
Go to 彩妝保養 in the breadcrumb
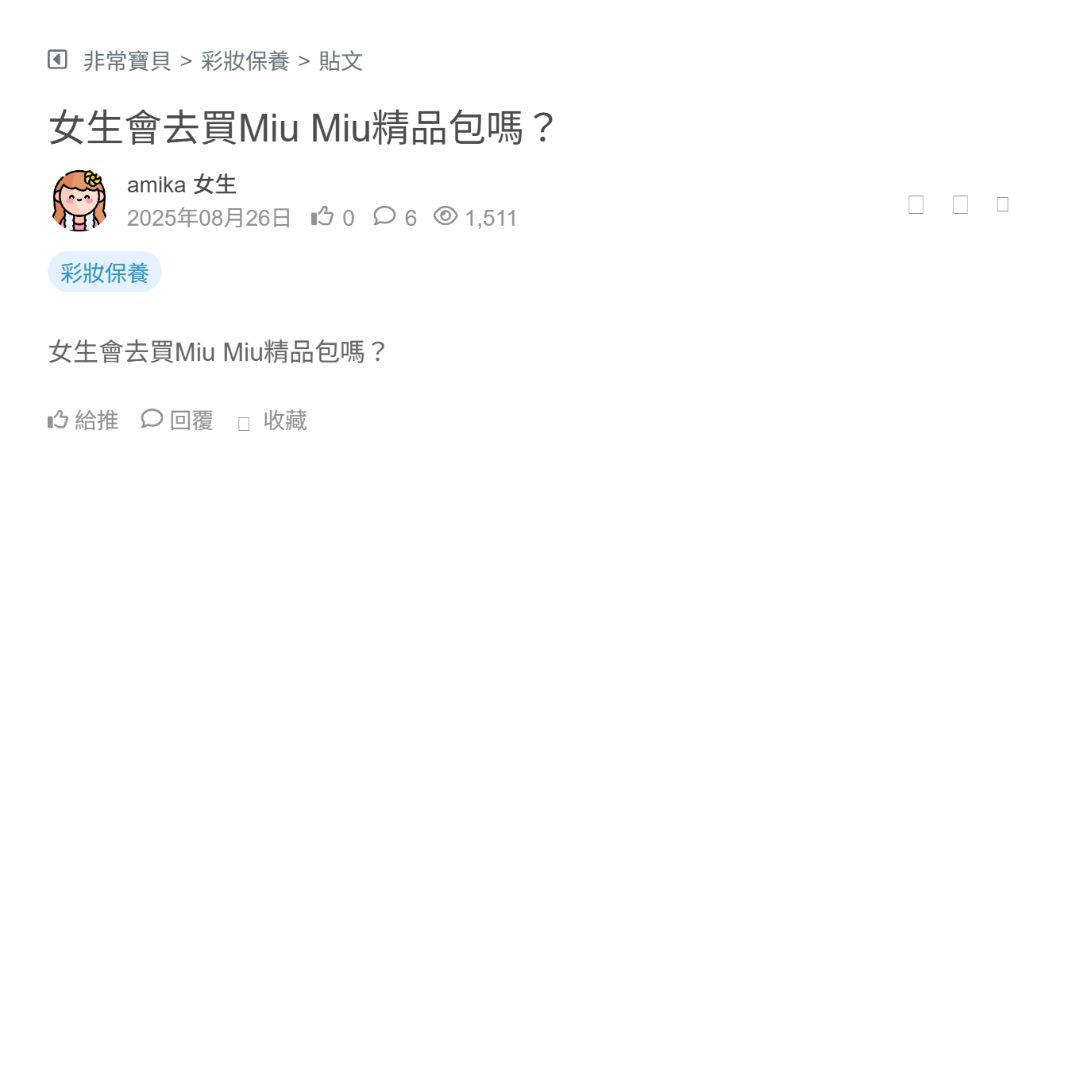point(245,61)
